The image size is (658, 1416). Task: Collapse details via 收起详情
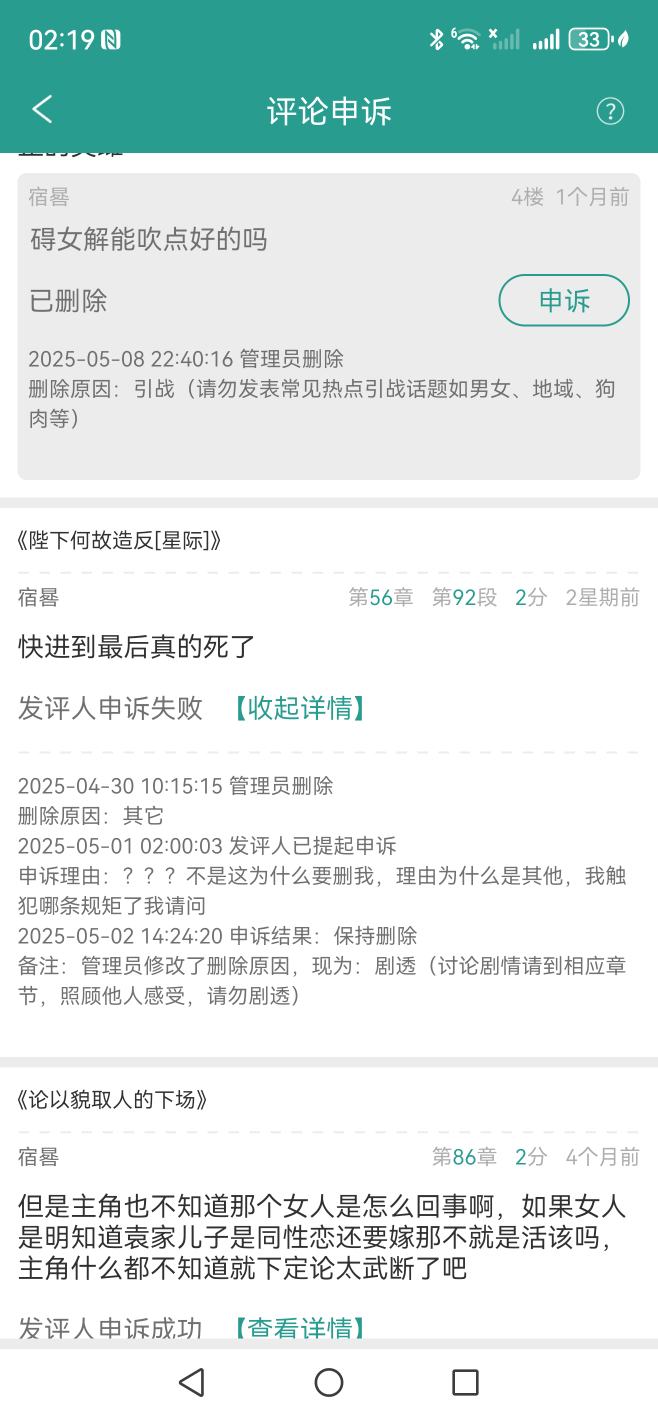[302, 708]
